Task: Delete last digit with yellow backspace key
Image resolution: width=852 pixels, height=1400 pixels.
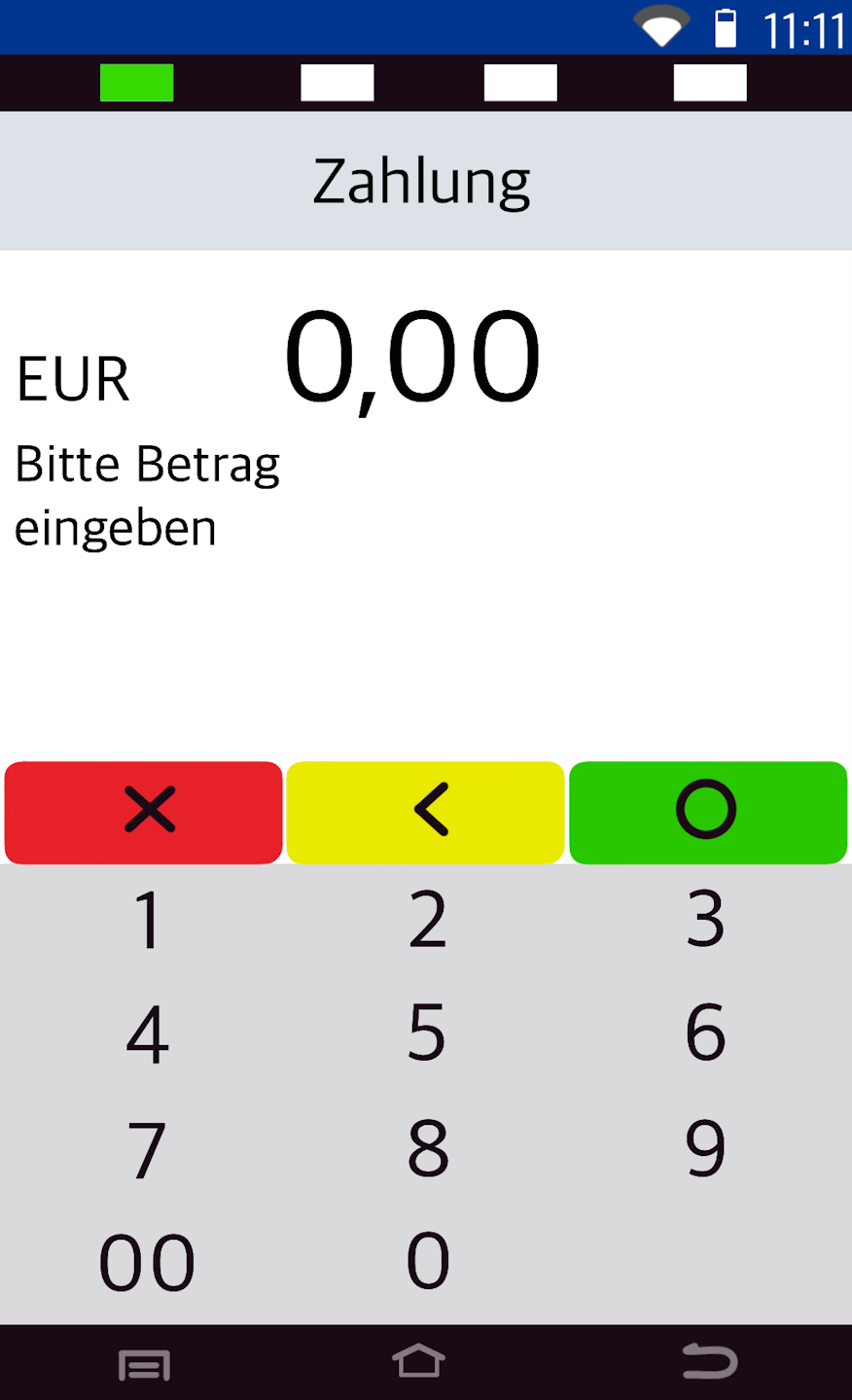Action: click(x=426, y=812)
